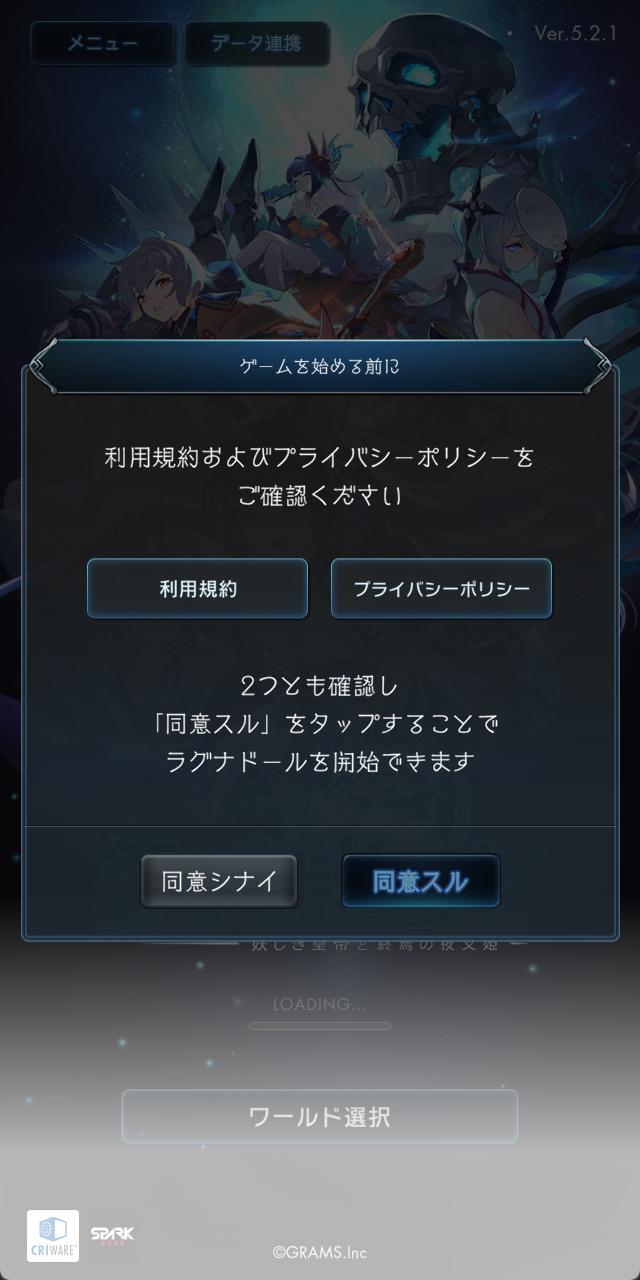Open the 利用規約 terms of service

(x=197, y=588)
